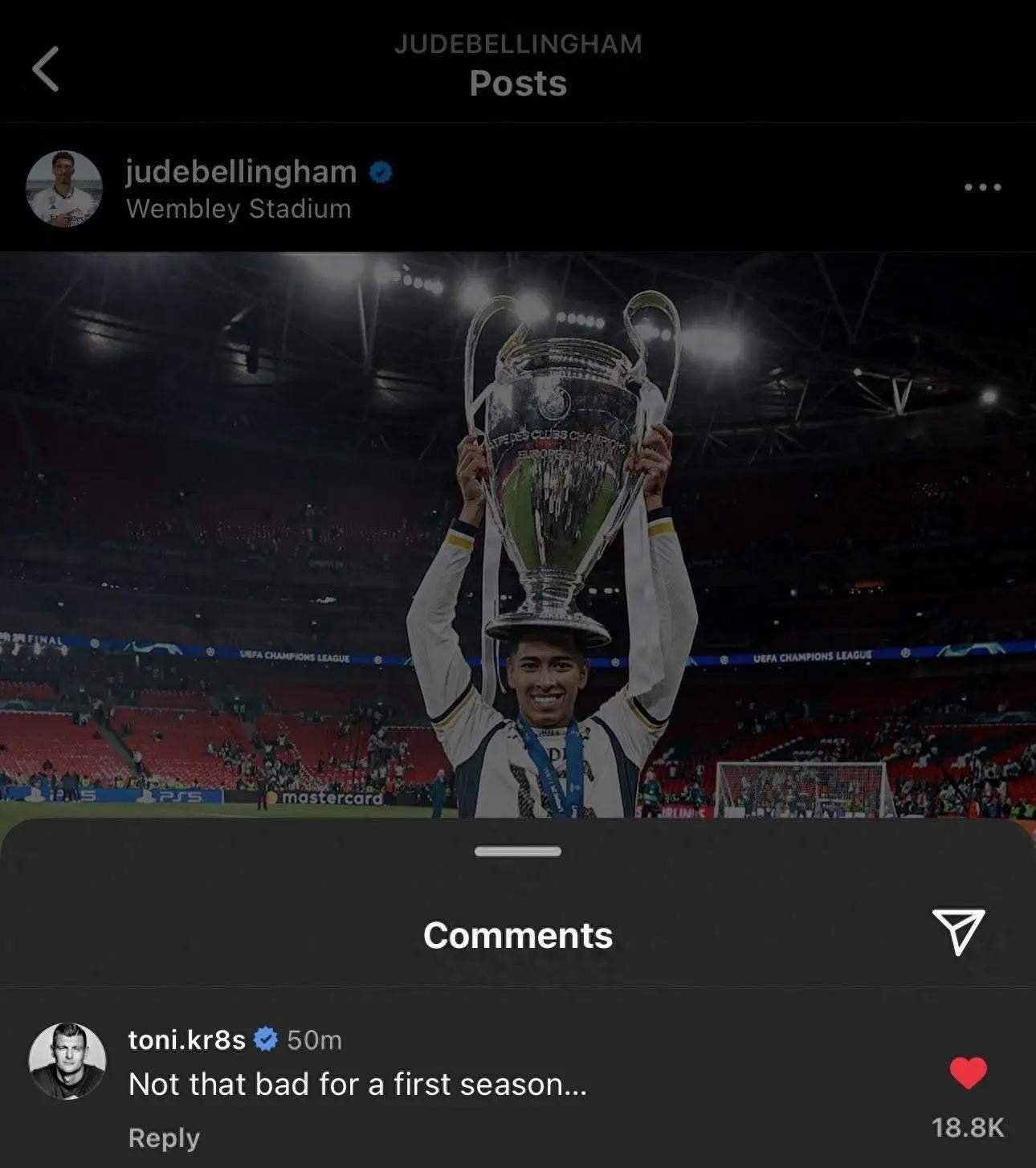Tap toni.kr8s's avatar picture
This screenshot has width=1036, height=1168.
pyautogui.click(x=67, y=1060)
